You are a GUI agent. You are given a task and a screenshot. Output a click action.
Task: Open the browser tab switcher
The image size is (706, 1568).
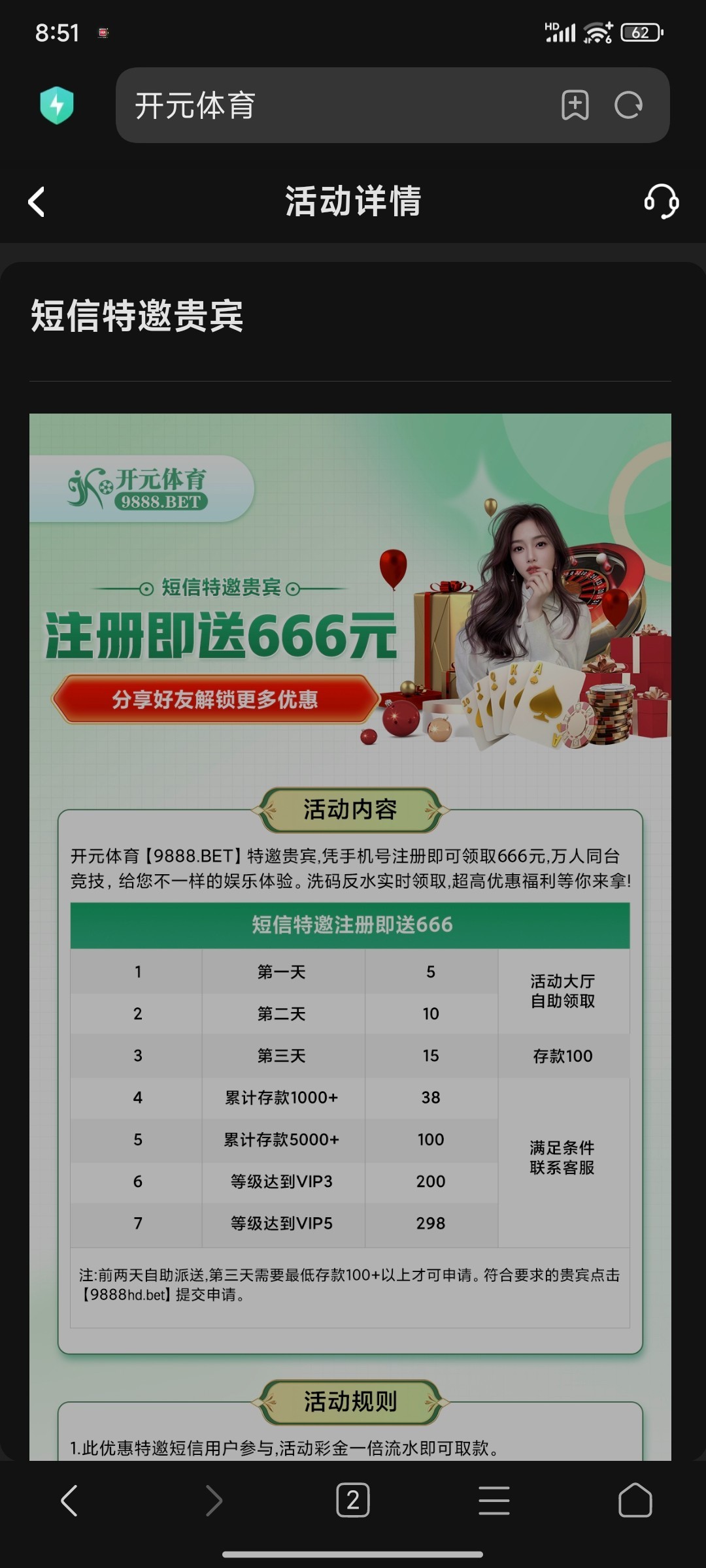click(353, 1500)
